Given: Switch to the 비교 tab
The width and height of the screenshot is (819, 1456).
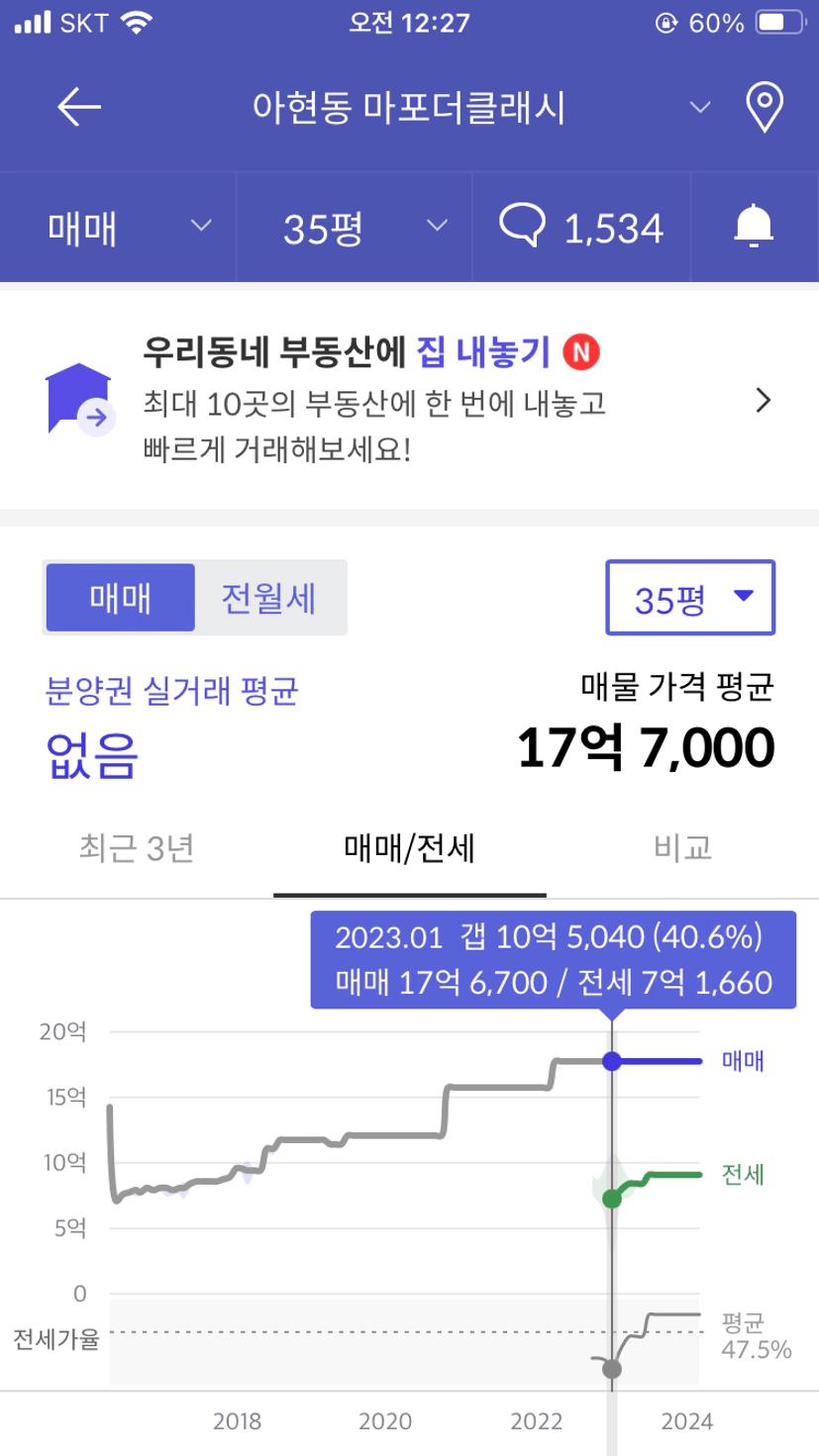Looking at the screenshot, I should coord(683,848).
